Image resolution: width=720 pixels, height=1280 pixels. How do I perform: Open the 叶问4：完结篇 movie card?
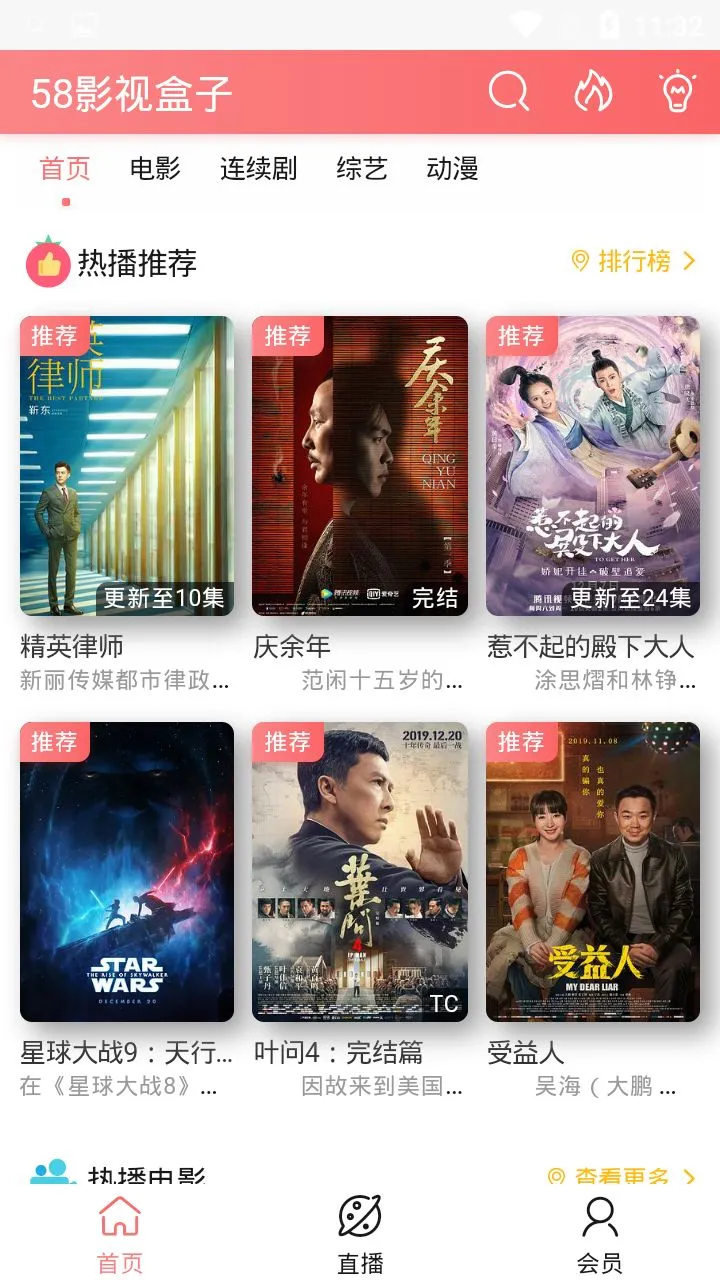[x=360, y=872]
